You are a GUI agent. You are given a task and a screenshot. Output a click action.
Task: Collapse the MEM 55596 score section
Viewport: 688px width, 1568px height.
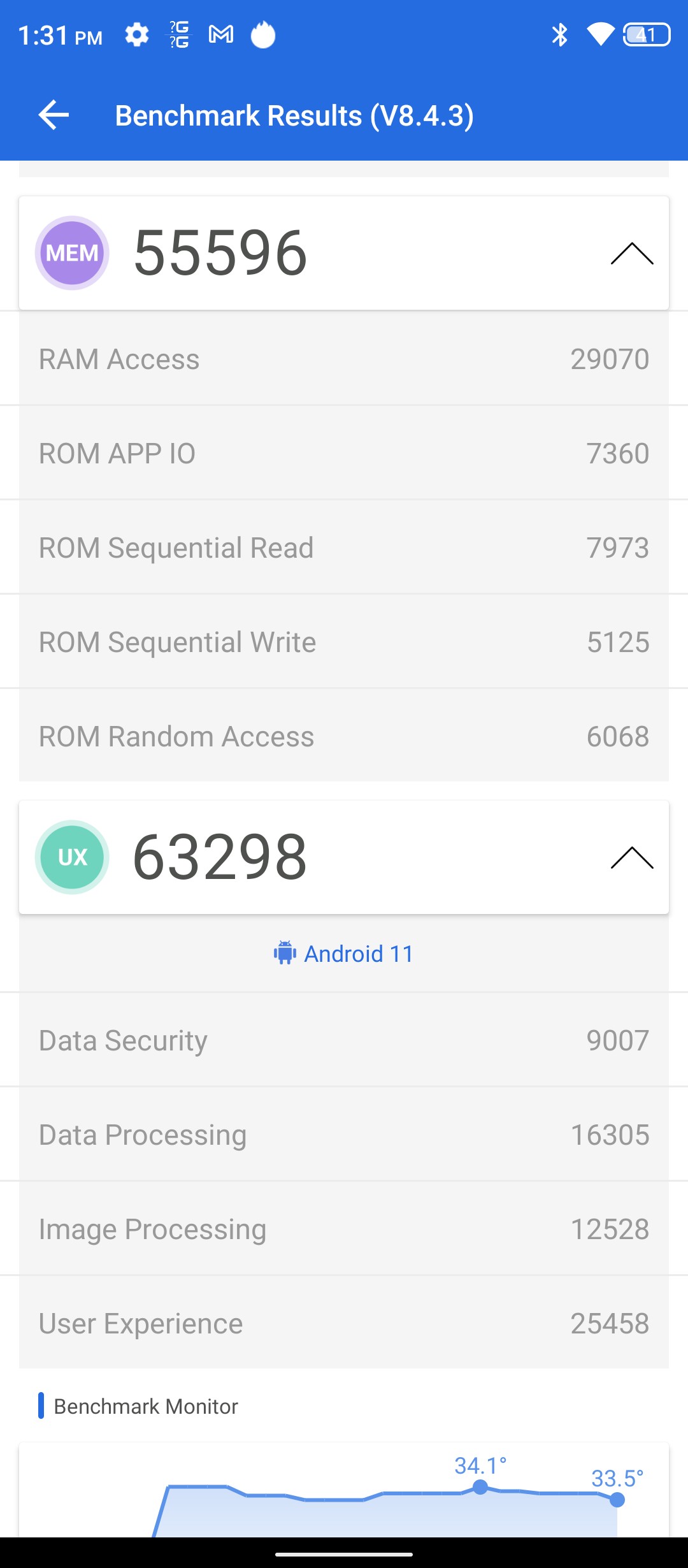pyautogui.click(x=631, y=253)
